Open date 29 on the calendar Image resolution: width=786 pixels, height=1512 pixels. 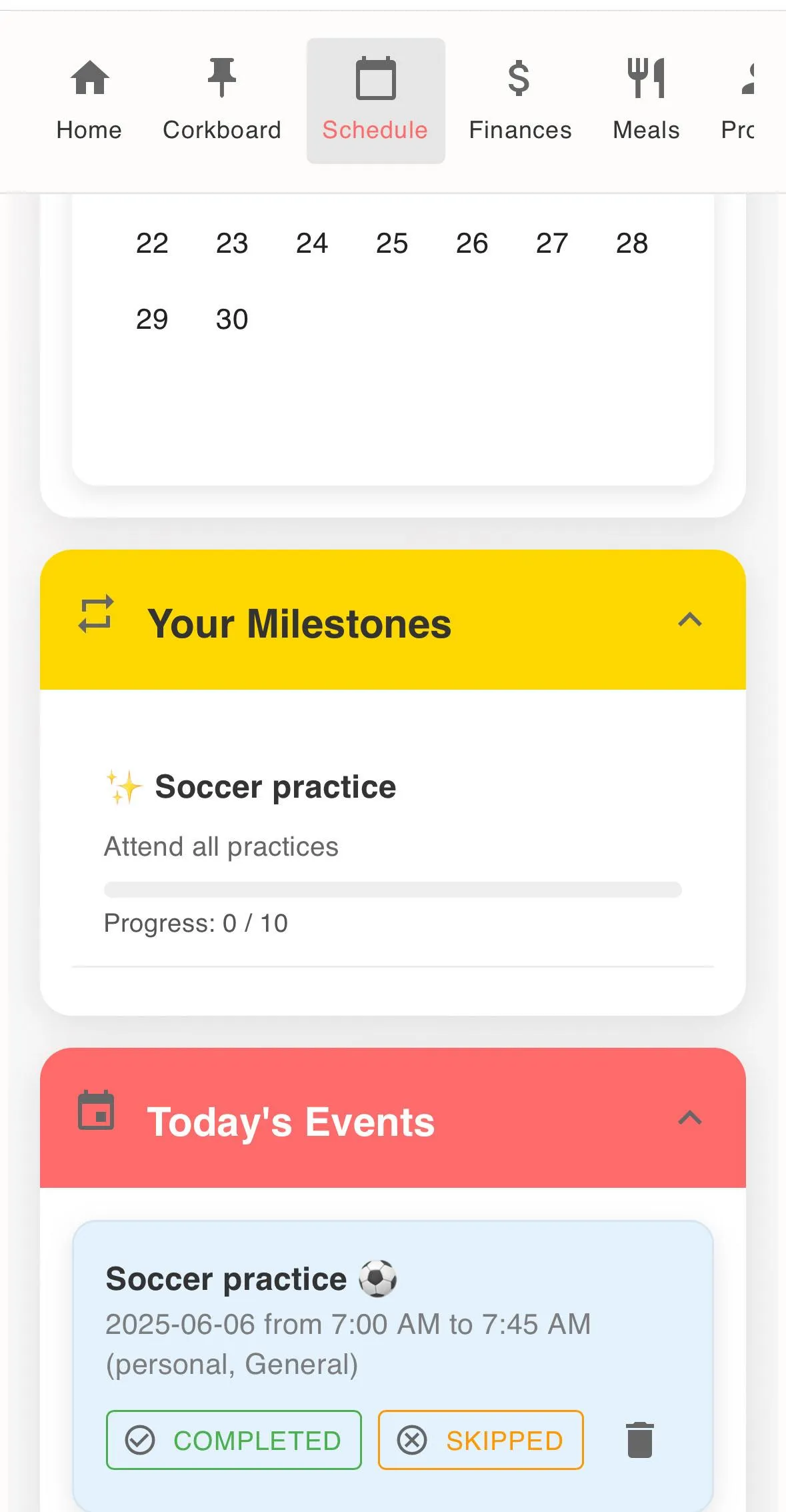pos(152,319)
